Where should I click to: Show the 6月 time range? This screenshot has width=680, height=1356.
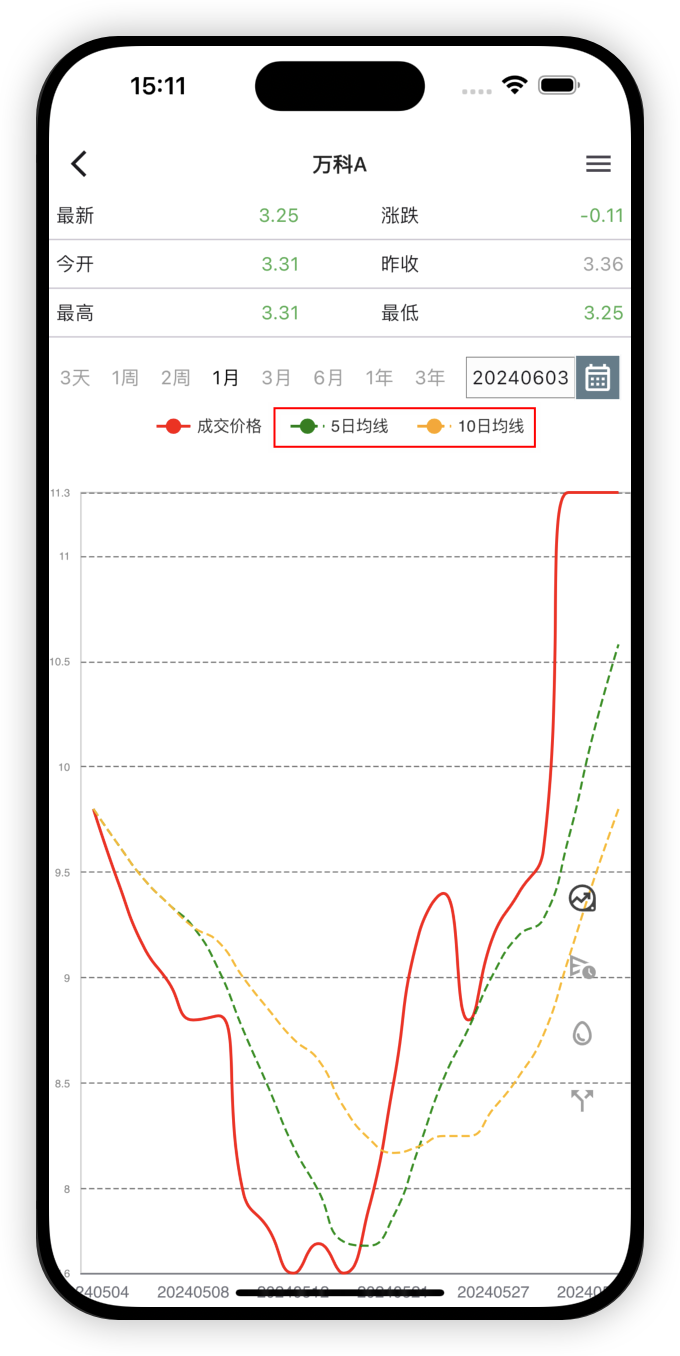[328, 378]
